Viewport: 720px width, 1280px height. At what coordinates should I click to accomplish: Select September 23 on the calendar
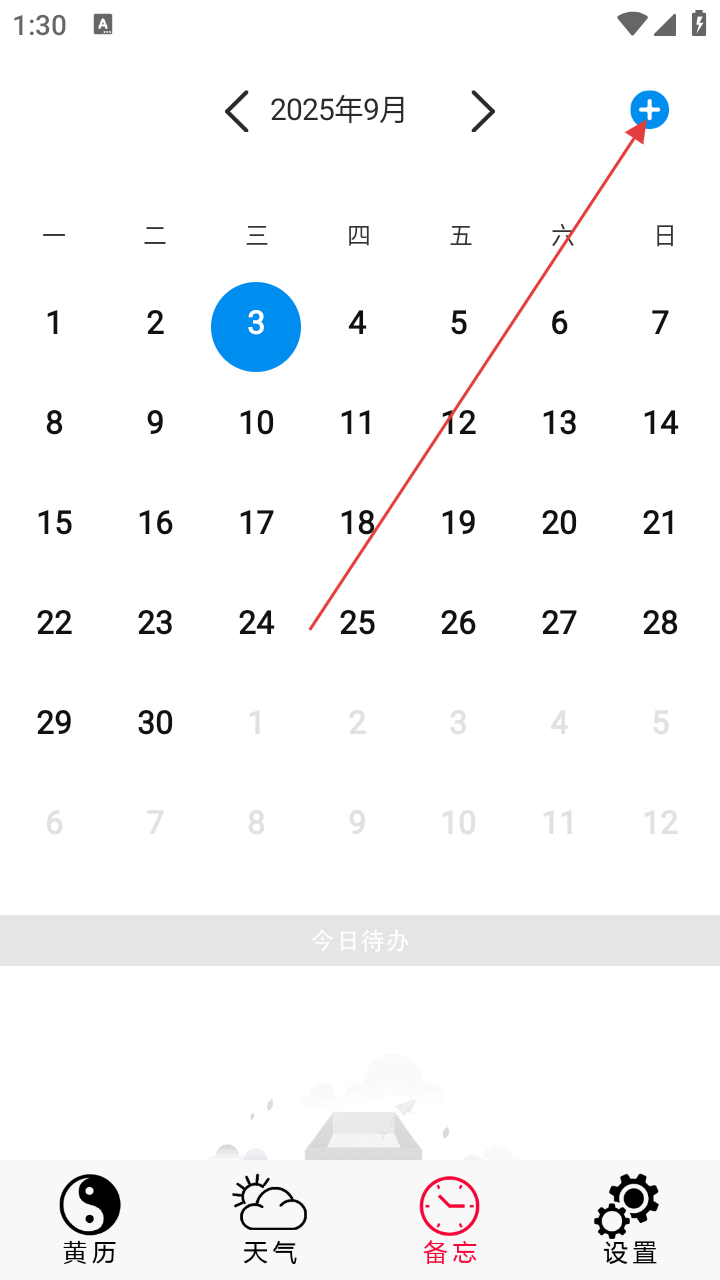point(155,623)
